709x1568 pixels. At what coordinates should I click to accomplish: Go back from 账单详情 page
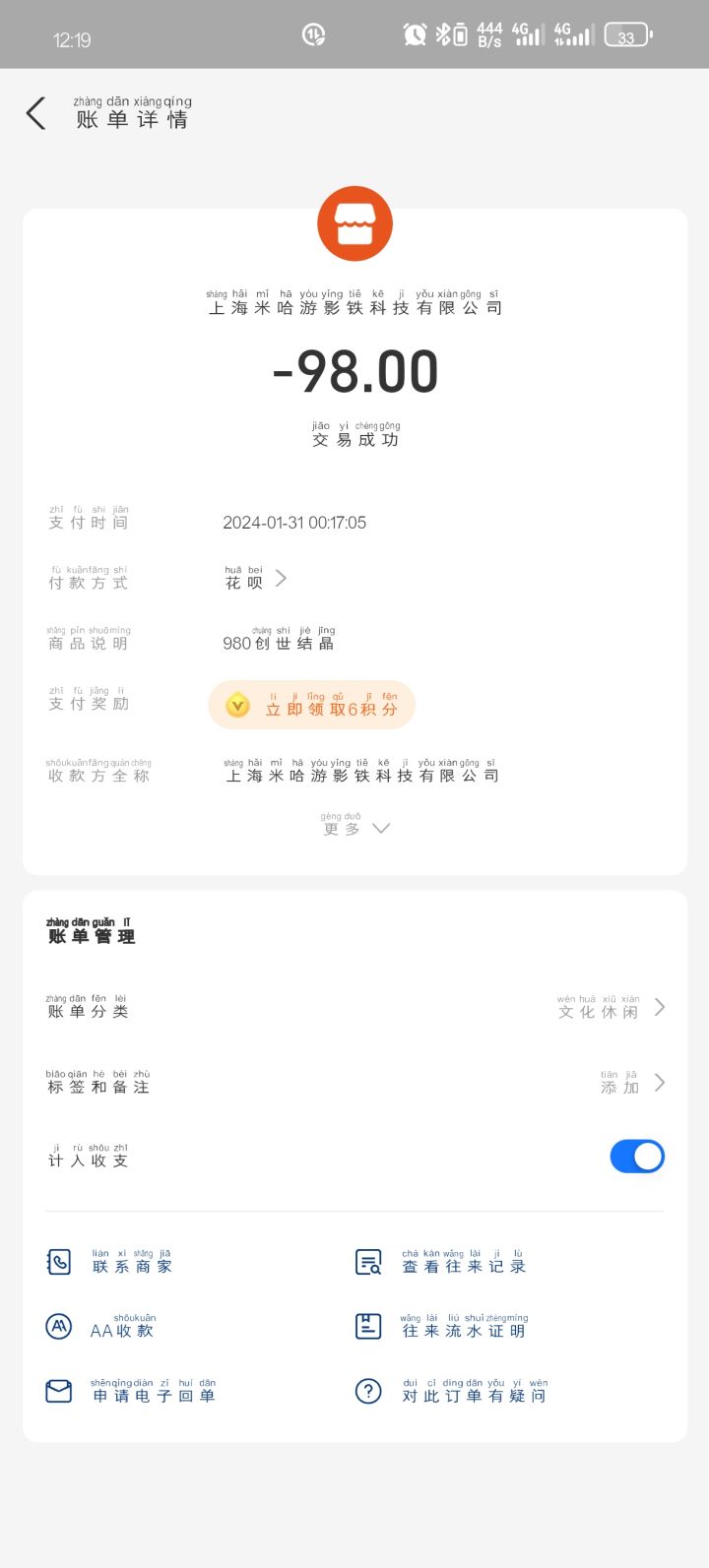pyautogui.click(x=36, y=114)
